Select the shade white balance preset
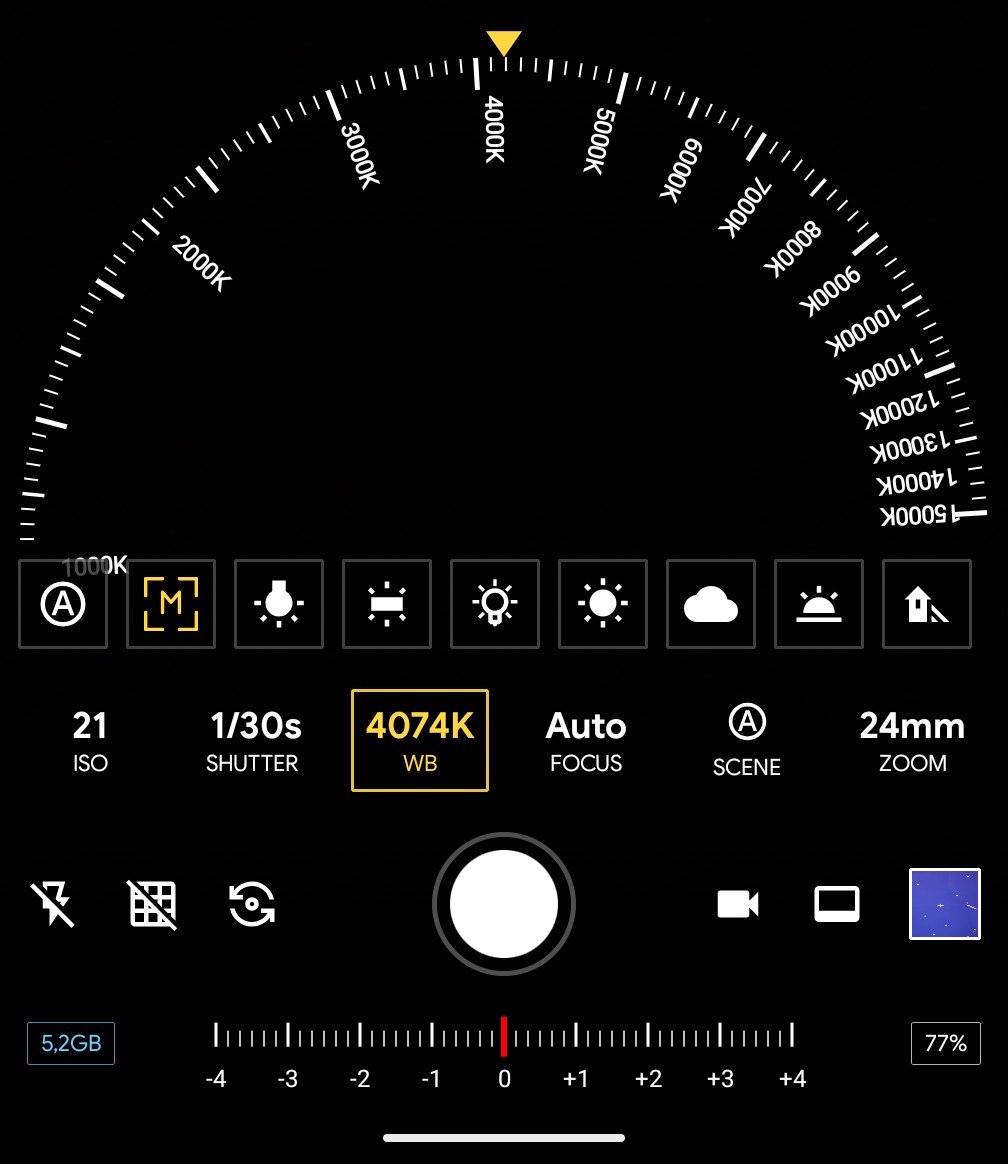 point(927,604)
